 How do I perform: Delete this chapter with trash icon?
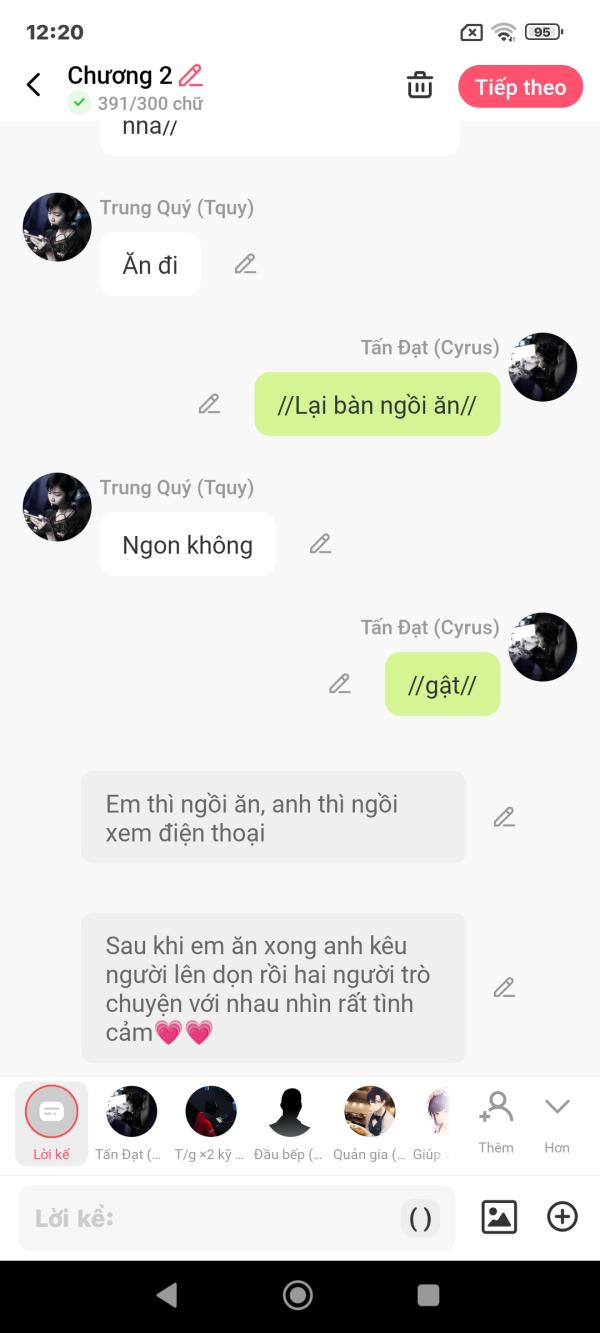pos(420,86)
